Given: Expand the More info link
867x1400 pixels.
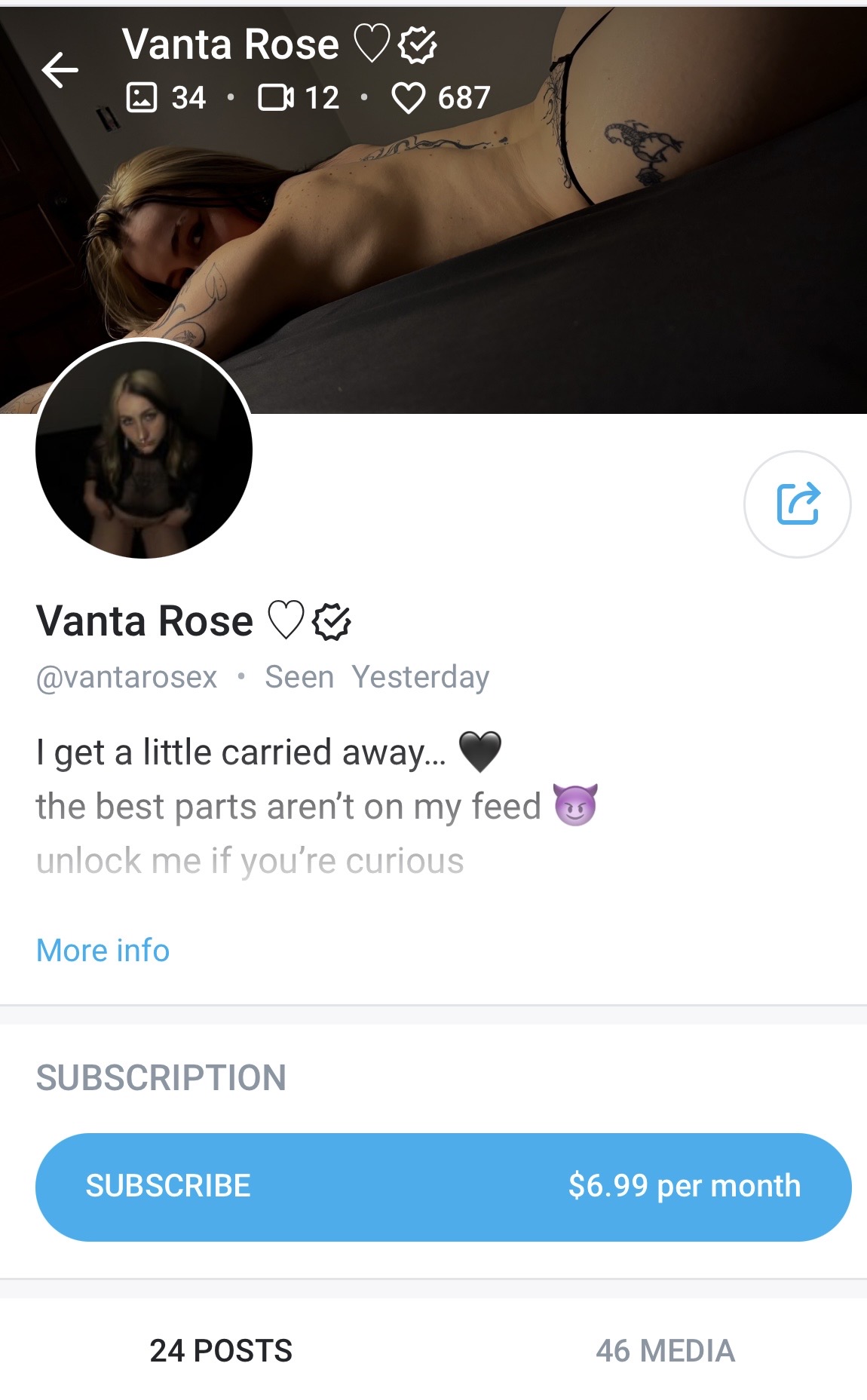Looking at the screenshot, I should click(x=103, y=951).
